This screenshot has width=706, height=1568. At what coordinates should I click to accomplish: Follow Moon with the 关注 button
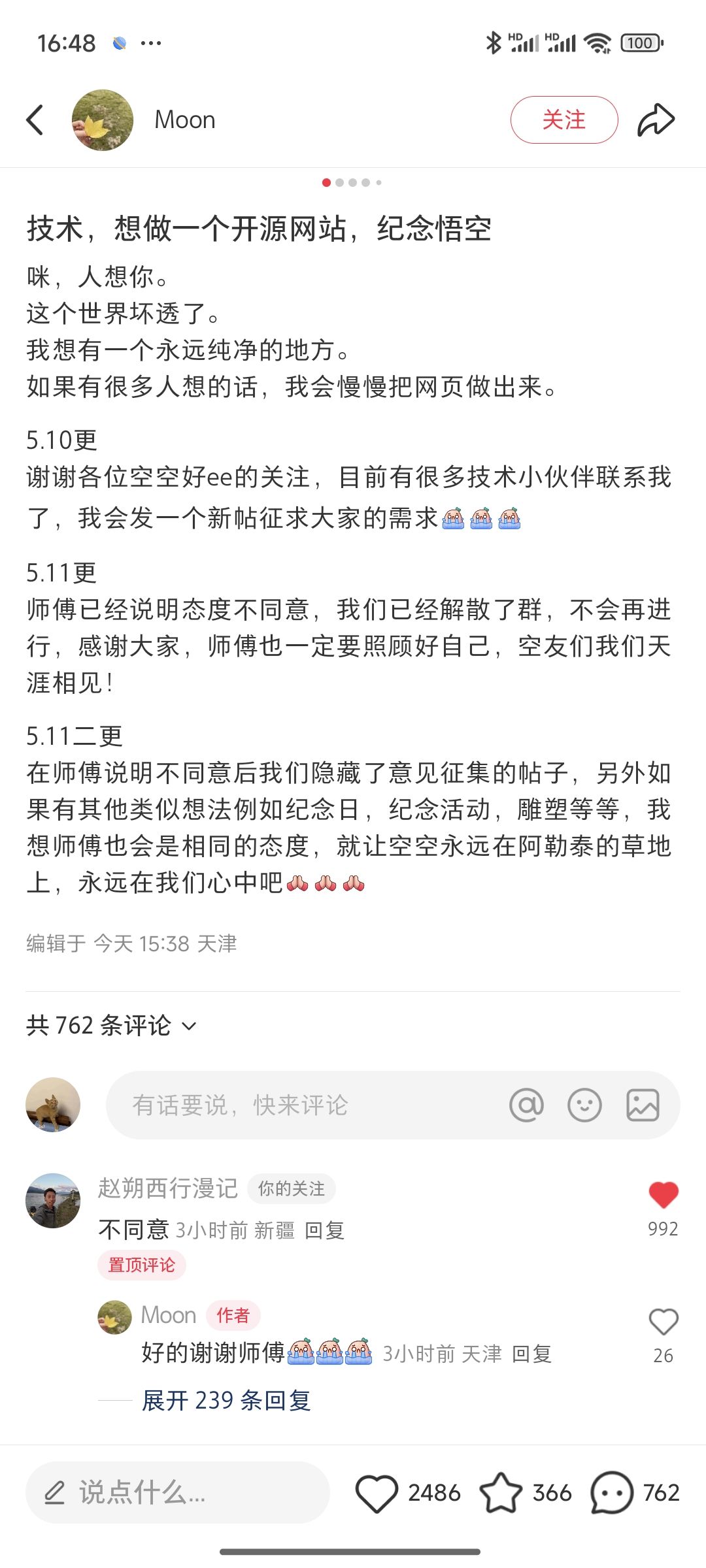563,120
